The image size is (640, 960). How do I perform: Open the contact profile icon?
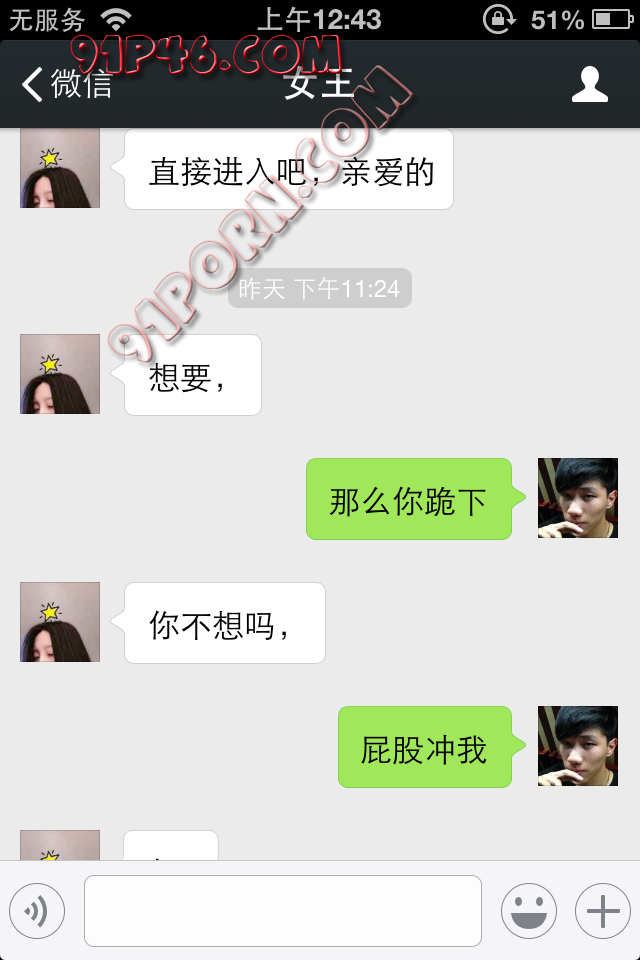click(x=590, y=84)
